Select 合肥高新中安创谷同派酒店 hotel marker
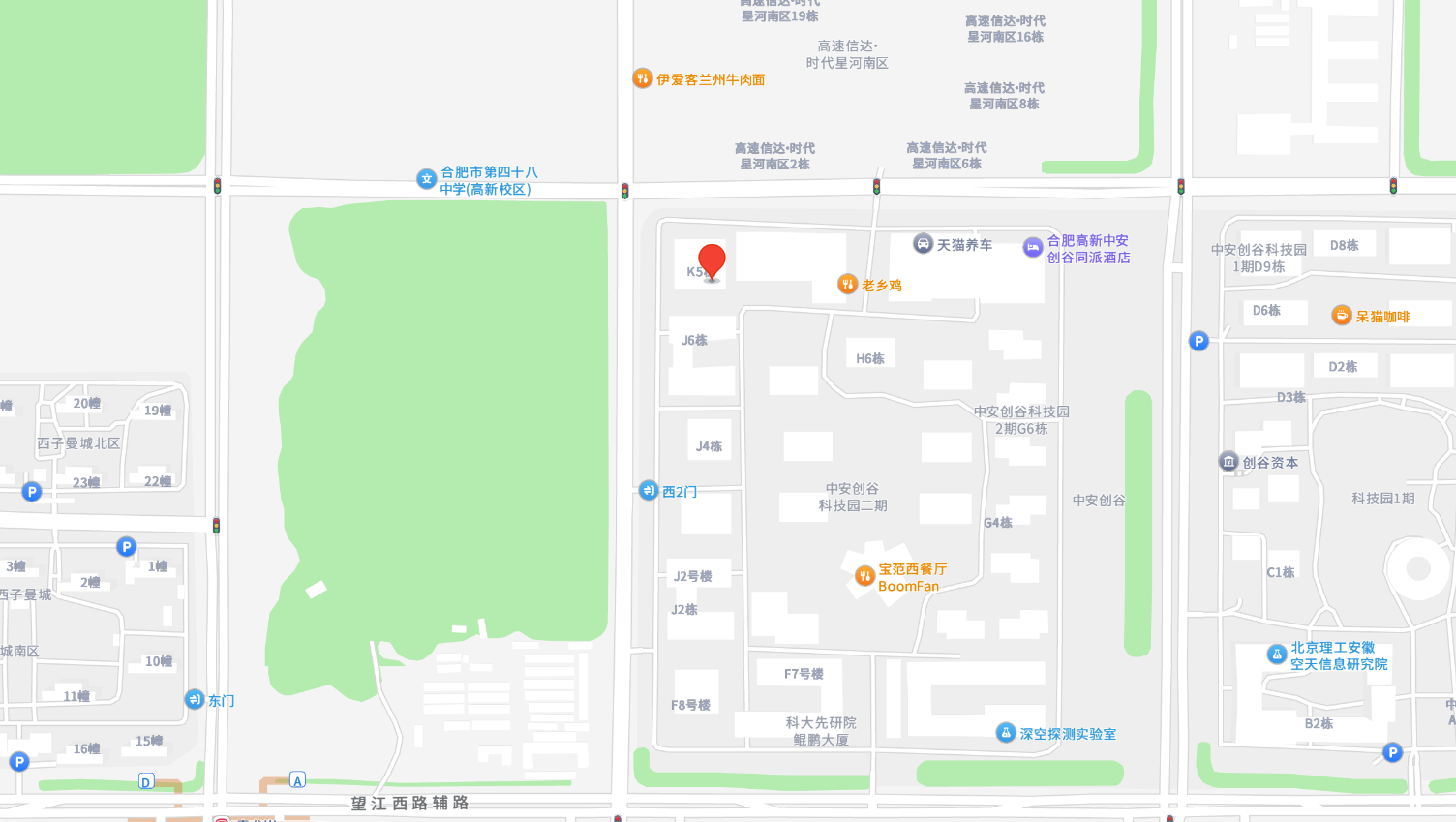 point(1033,248)
